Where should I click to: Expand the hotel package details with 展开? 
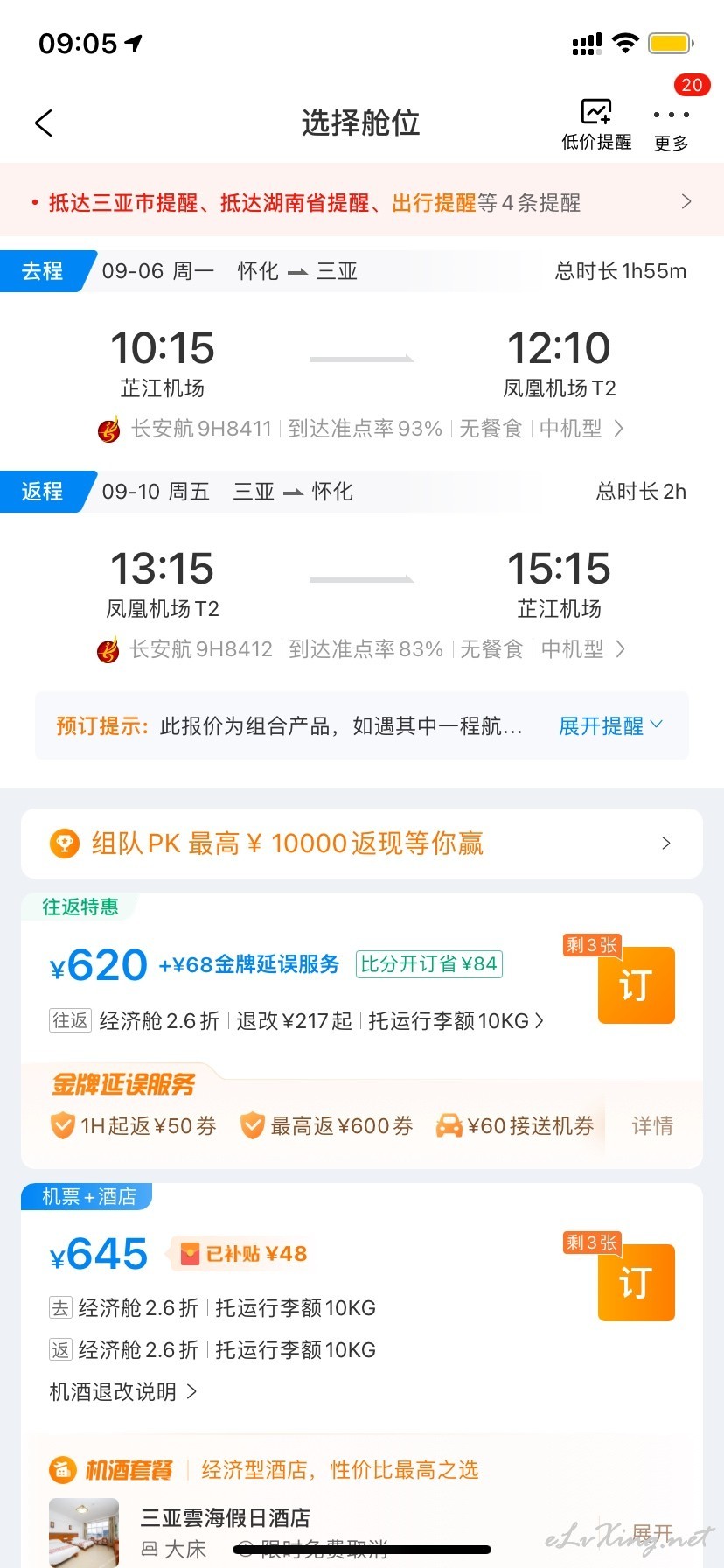click(652, 1533)
